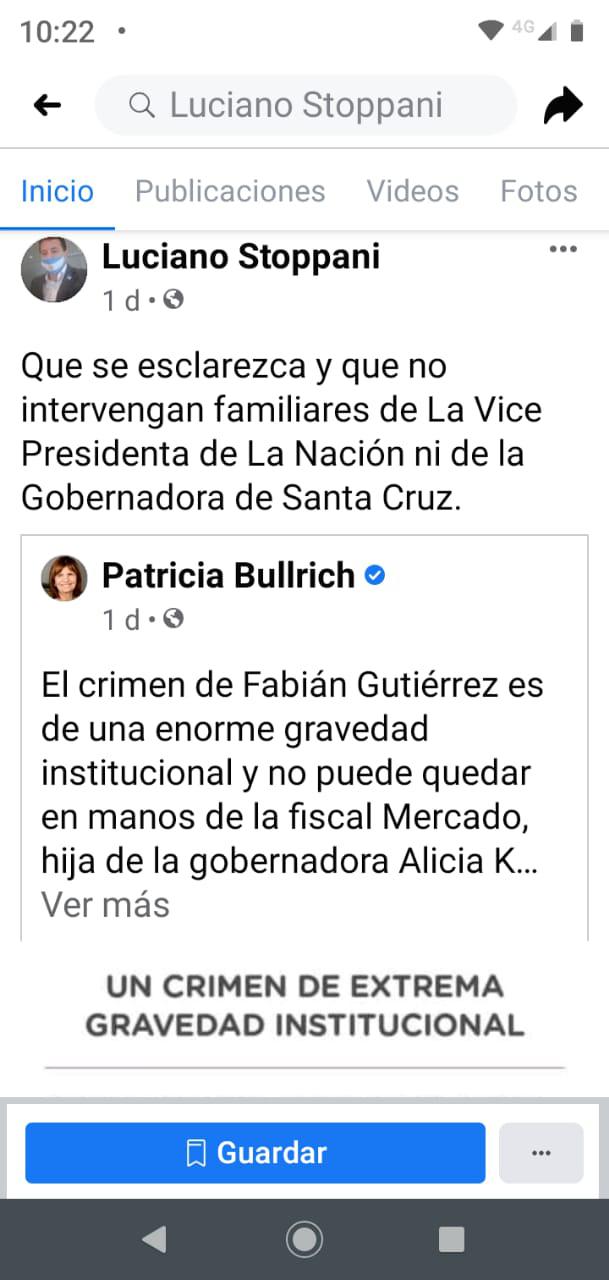The image size is (609, 1280).
Task: Switch to the Inicio tab
Action: point(58,191)
